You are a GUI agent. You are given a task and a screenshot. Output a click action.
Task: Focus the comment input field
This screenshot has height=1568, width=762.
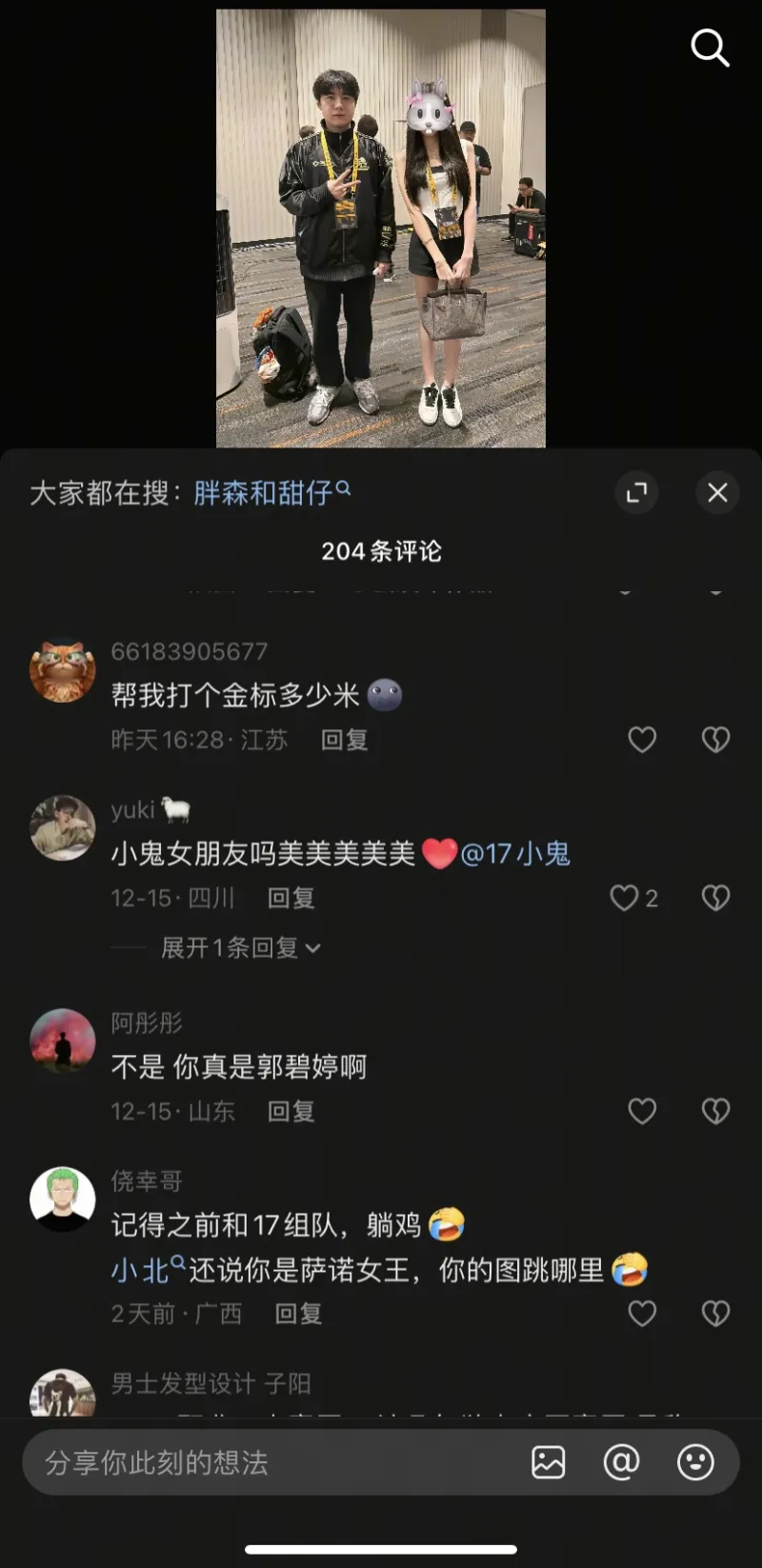(267, 1462)
